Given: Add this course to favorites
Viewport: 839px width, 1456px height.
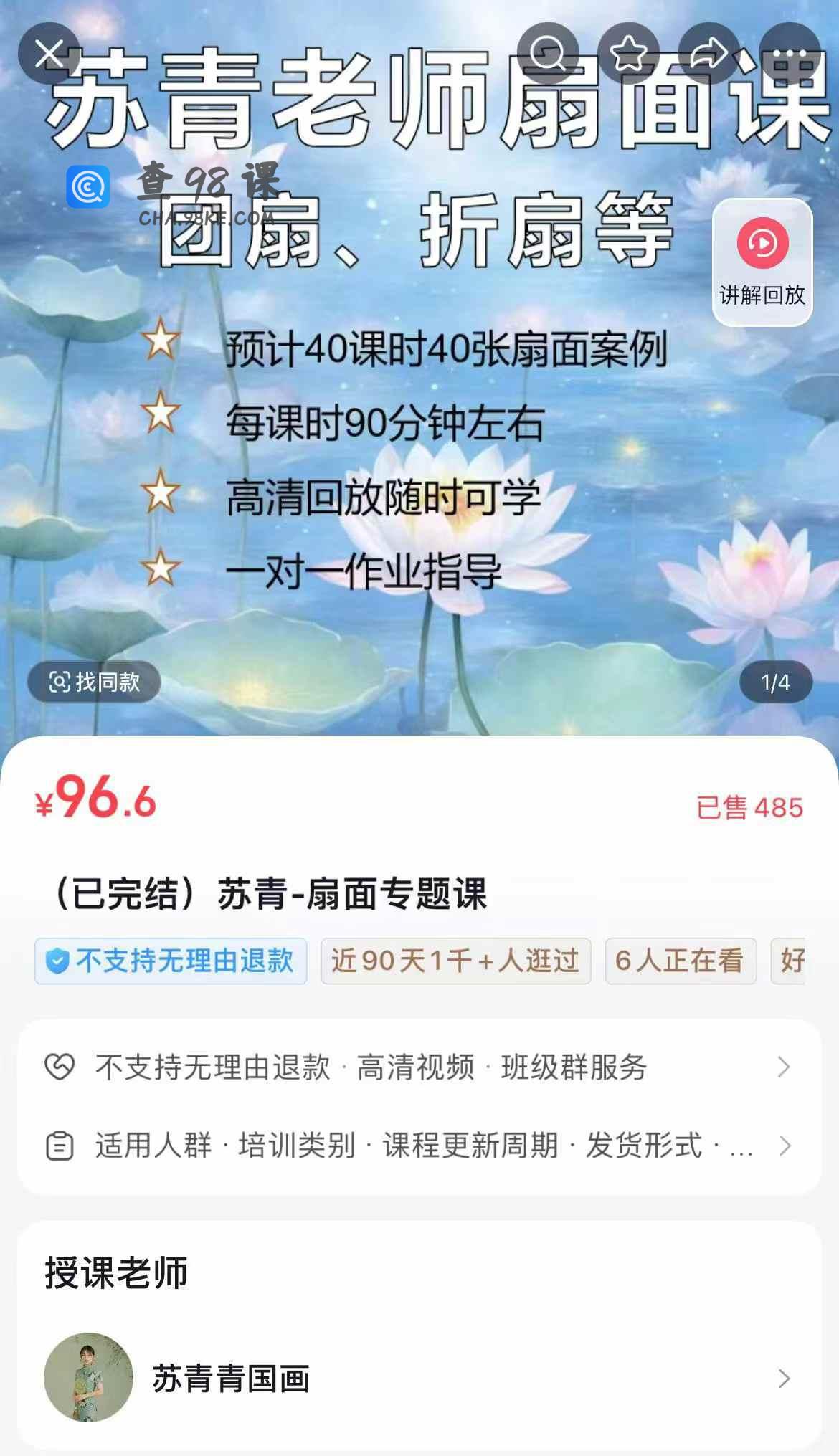Looking at the screenshot, I should 628,54.
